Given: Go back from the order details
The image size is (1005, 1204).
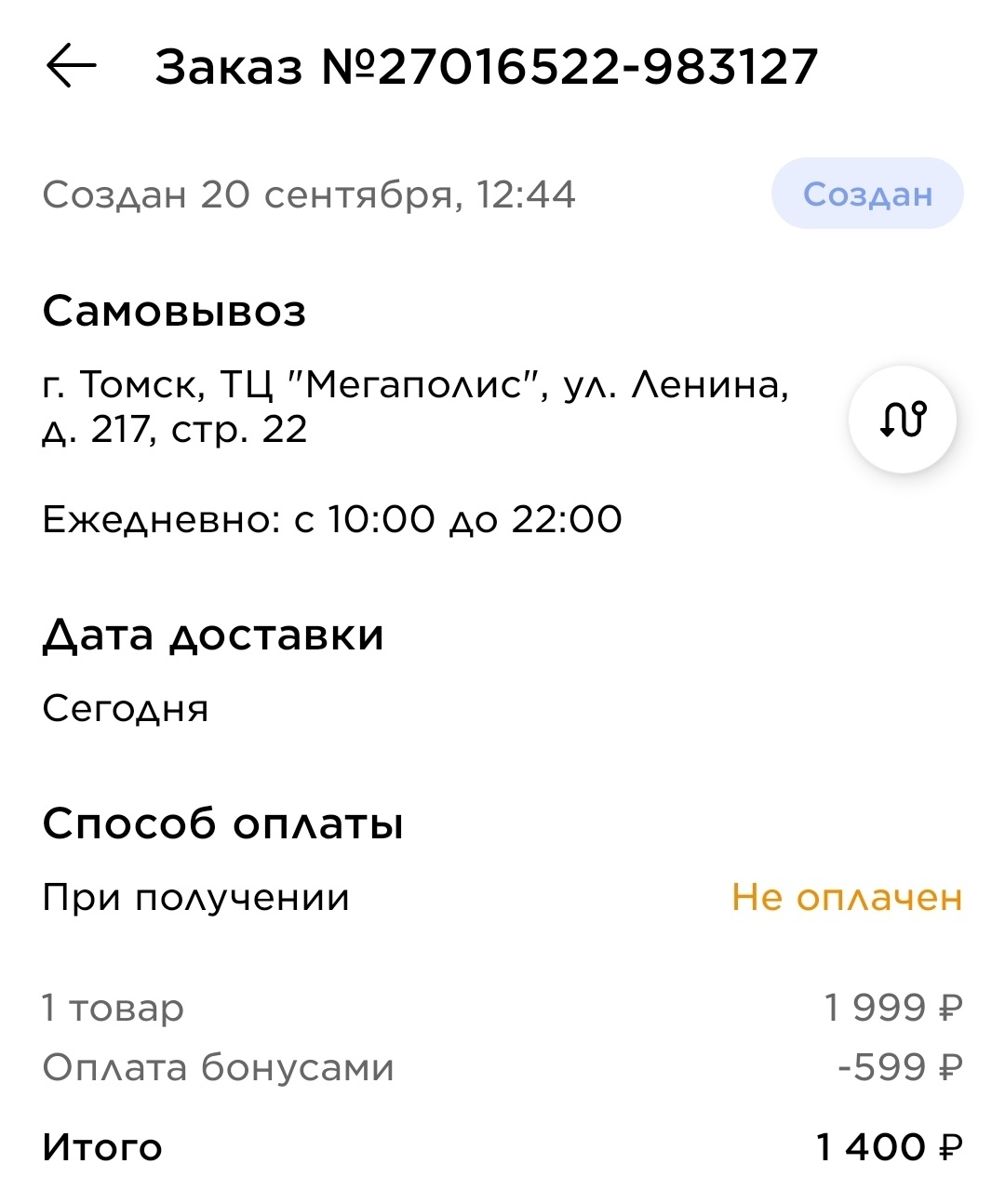Looking at the screenshot, I should pos(71,67).
